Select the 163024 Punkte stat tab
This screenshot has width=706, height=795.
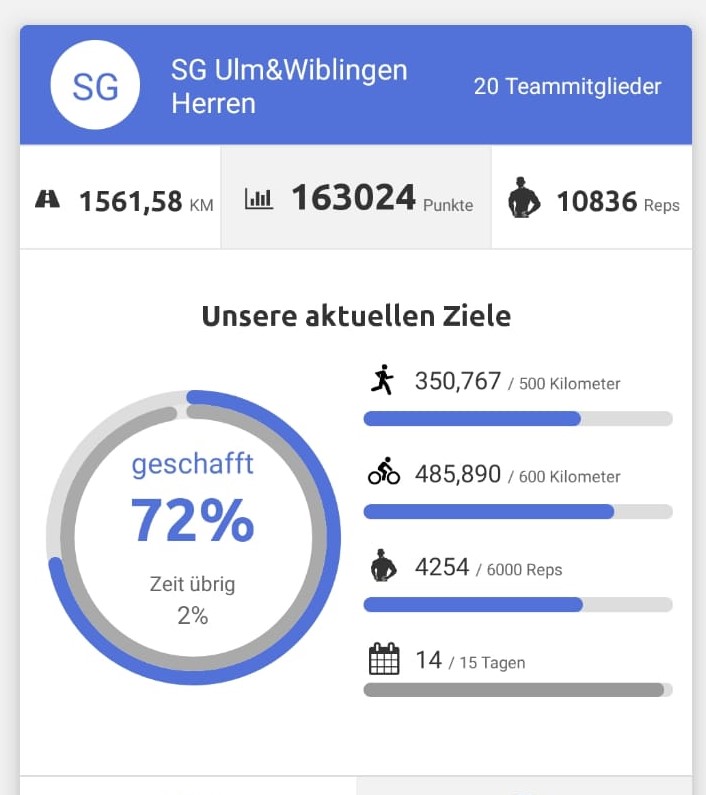pos(357,199)
